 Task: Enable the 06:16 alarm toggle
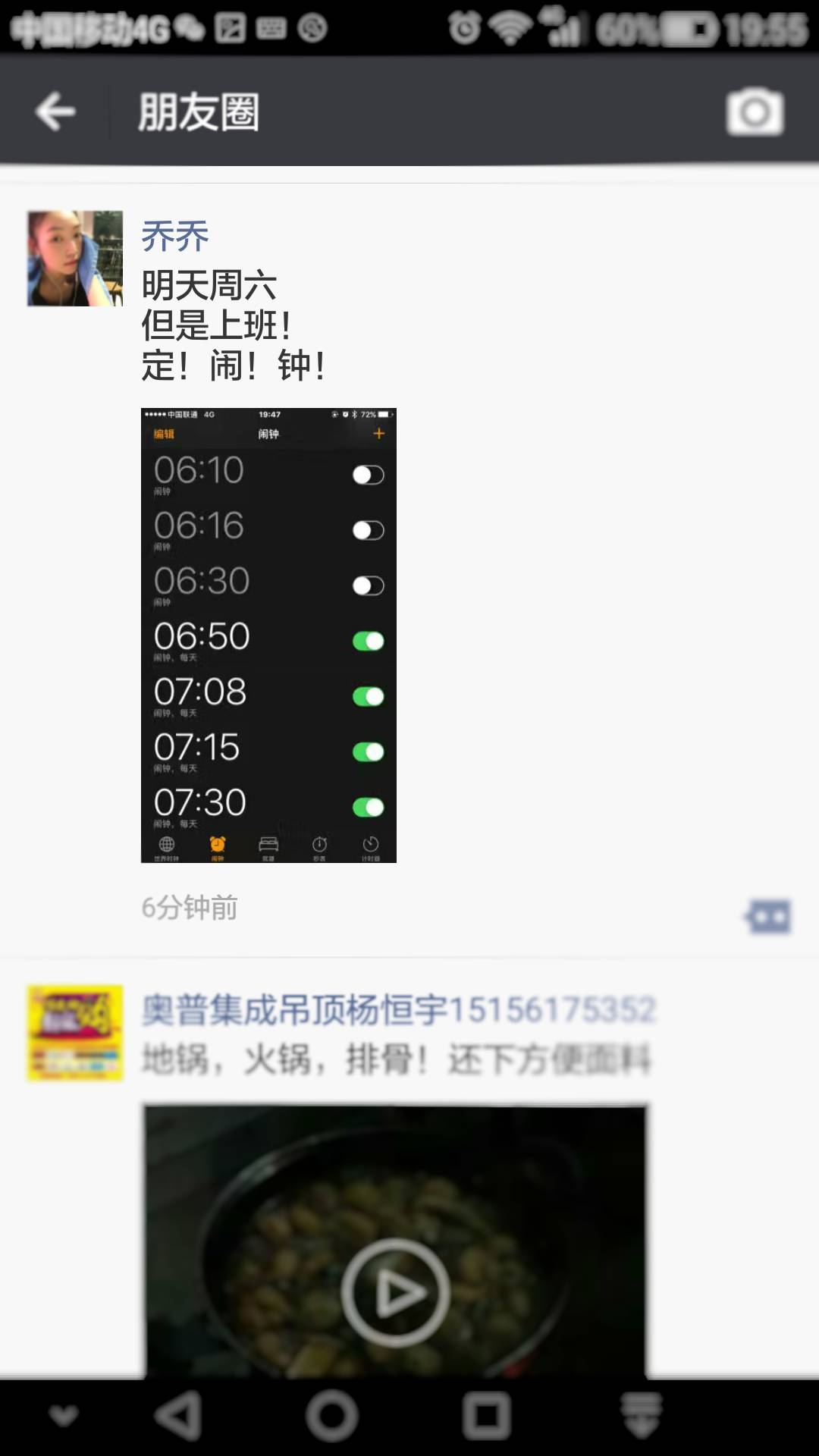click(367, 529)
